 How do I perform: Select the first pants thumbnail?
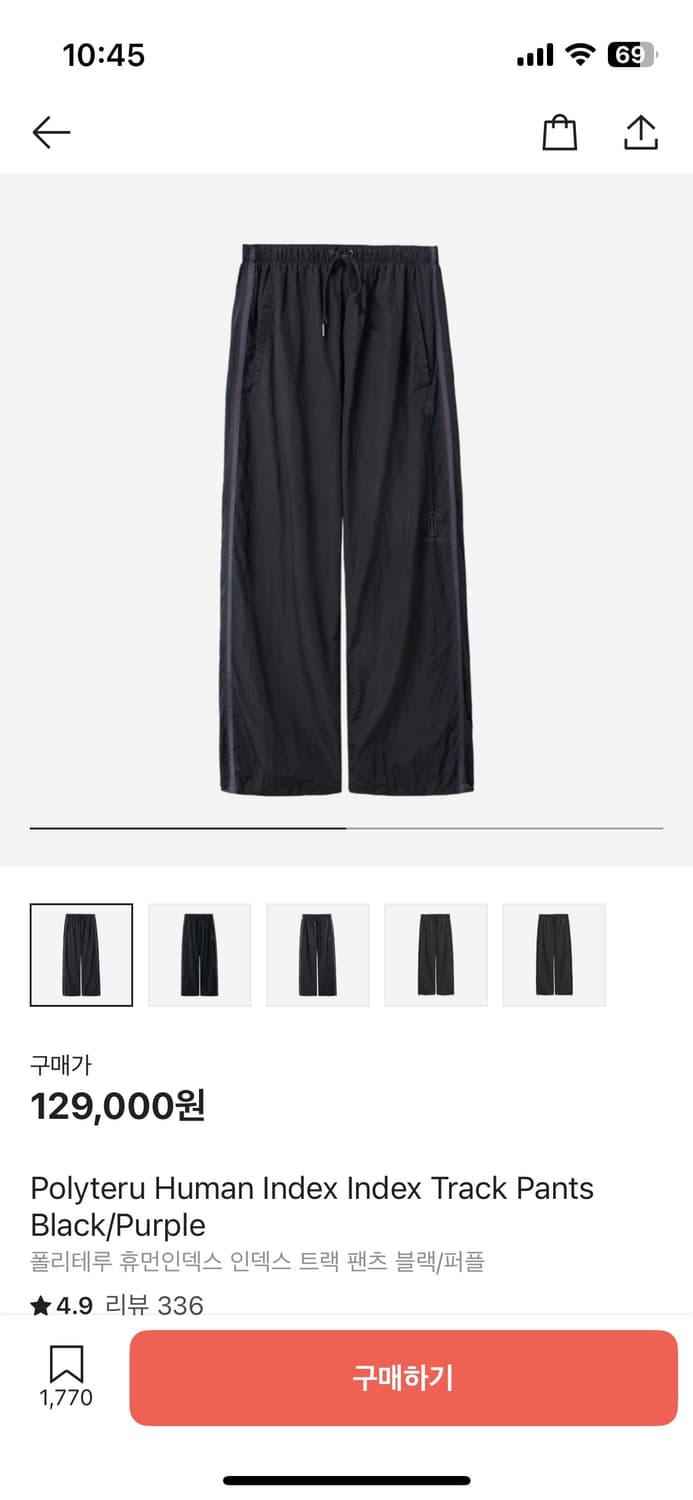coord(81,955)
